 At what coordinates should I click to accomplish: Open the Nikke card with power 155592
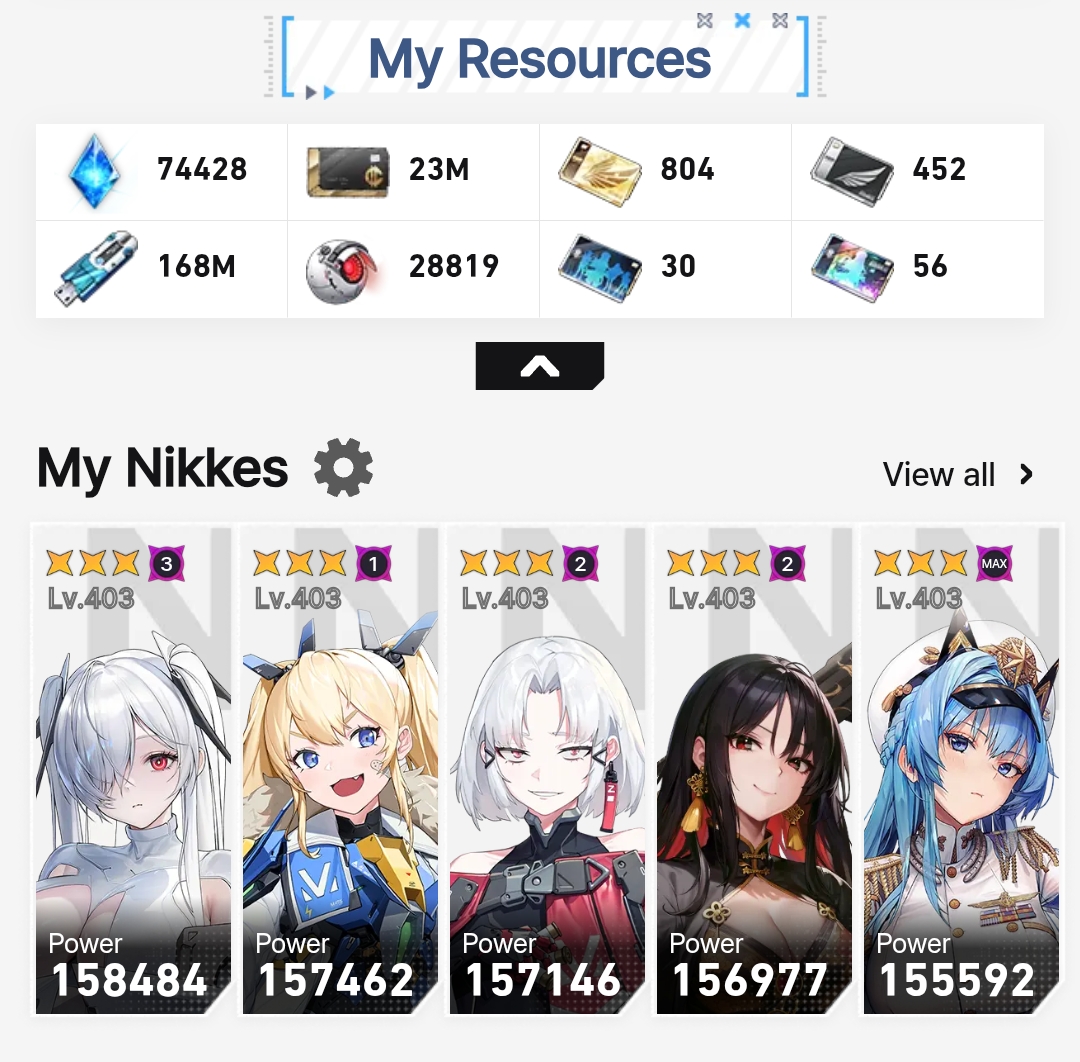(x=961, y=770)
